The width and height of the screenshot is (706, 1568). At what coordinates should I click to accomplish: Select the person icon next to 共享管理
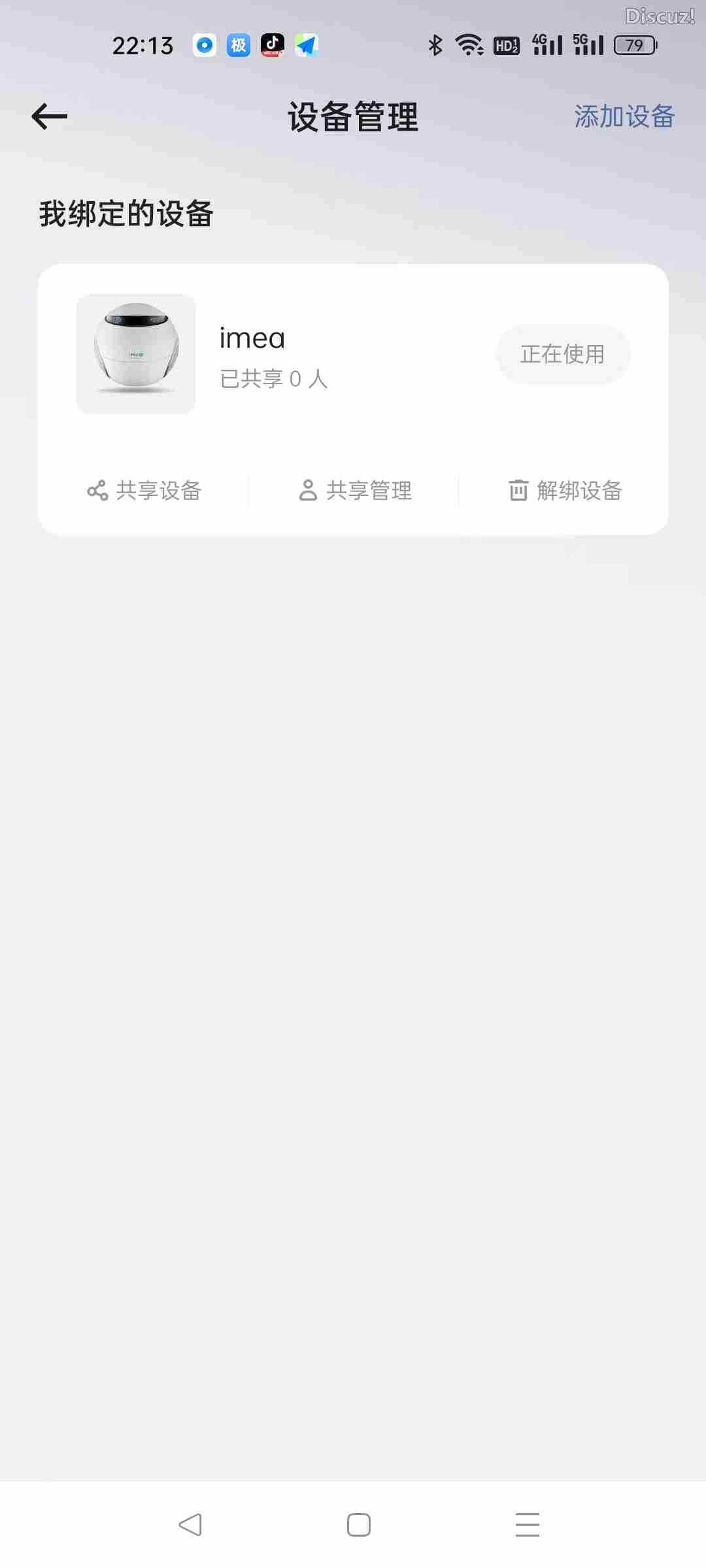point(307,490)
